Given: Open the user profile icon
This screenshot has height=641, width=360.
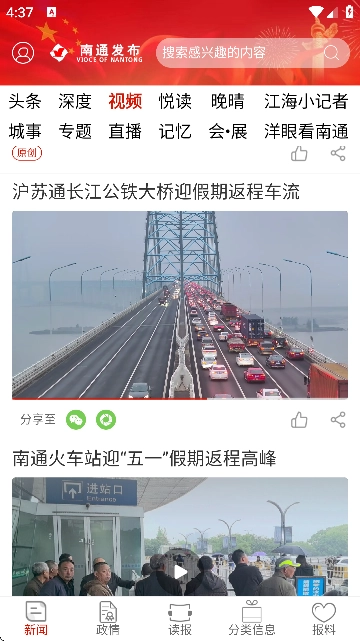Looking at the screenshot, I should point(23,53).
